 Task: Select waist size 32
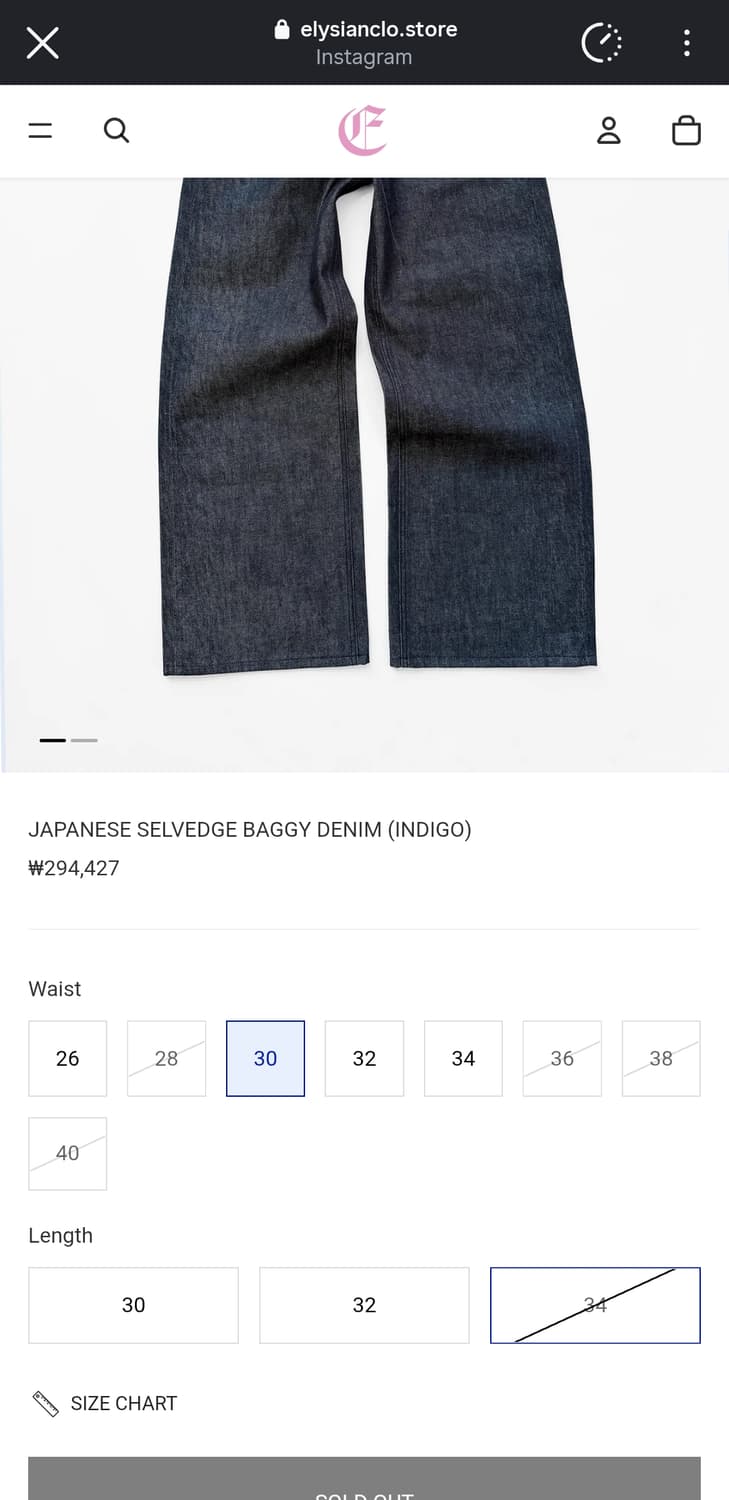point(364,1058)
